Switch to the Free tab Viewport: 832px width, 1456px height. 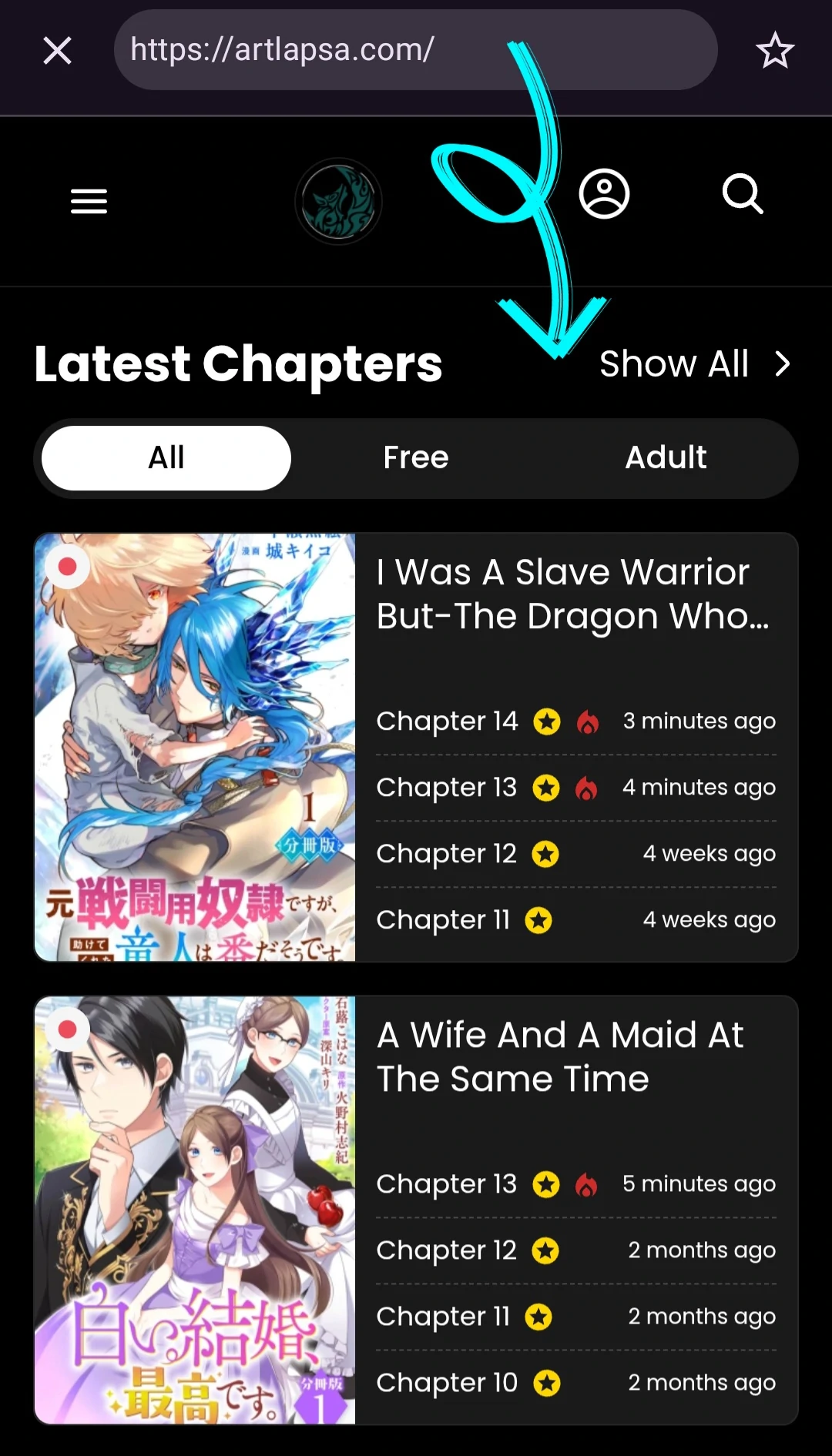[416, 457]
